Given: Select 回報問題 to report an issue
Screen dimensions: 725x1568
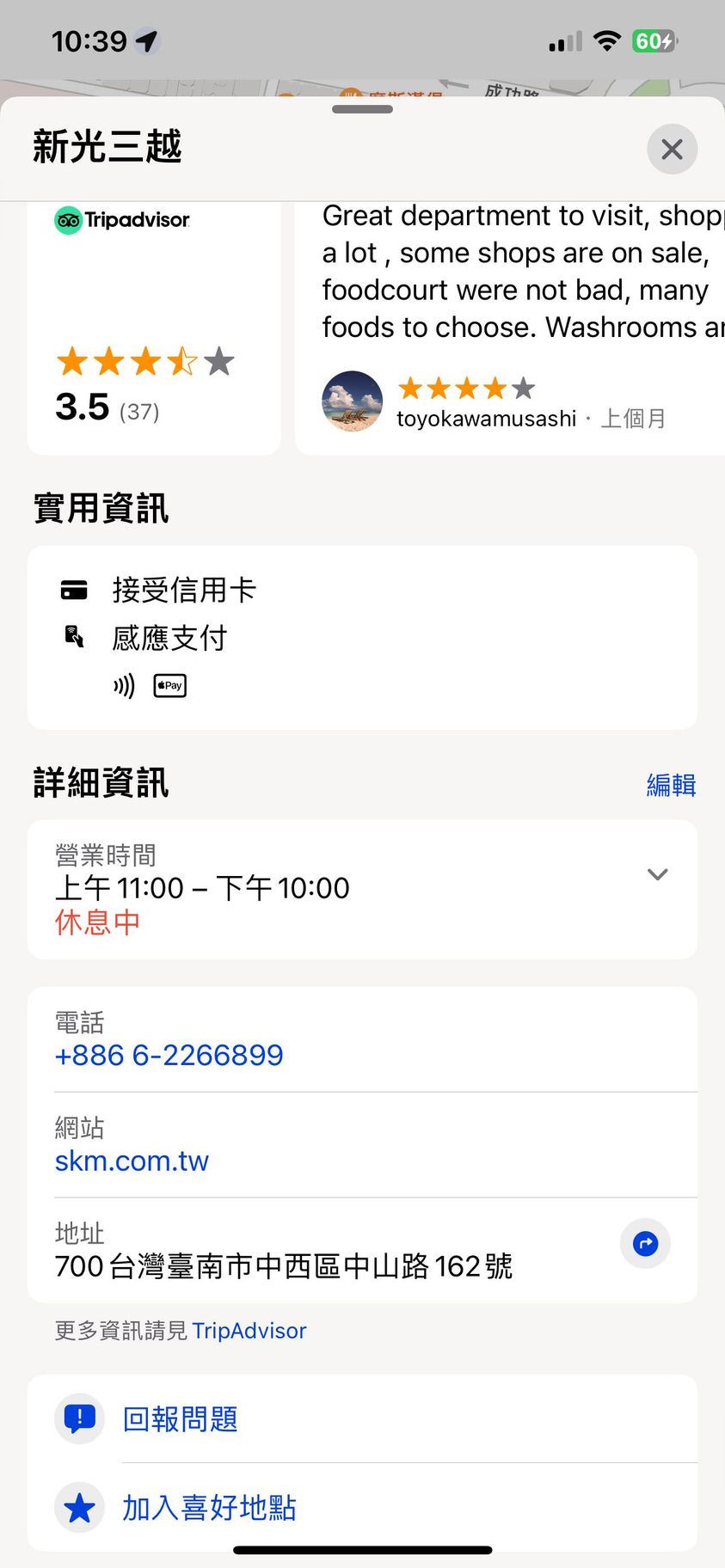Looking at the screenshot, I should click(180, 1418).
